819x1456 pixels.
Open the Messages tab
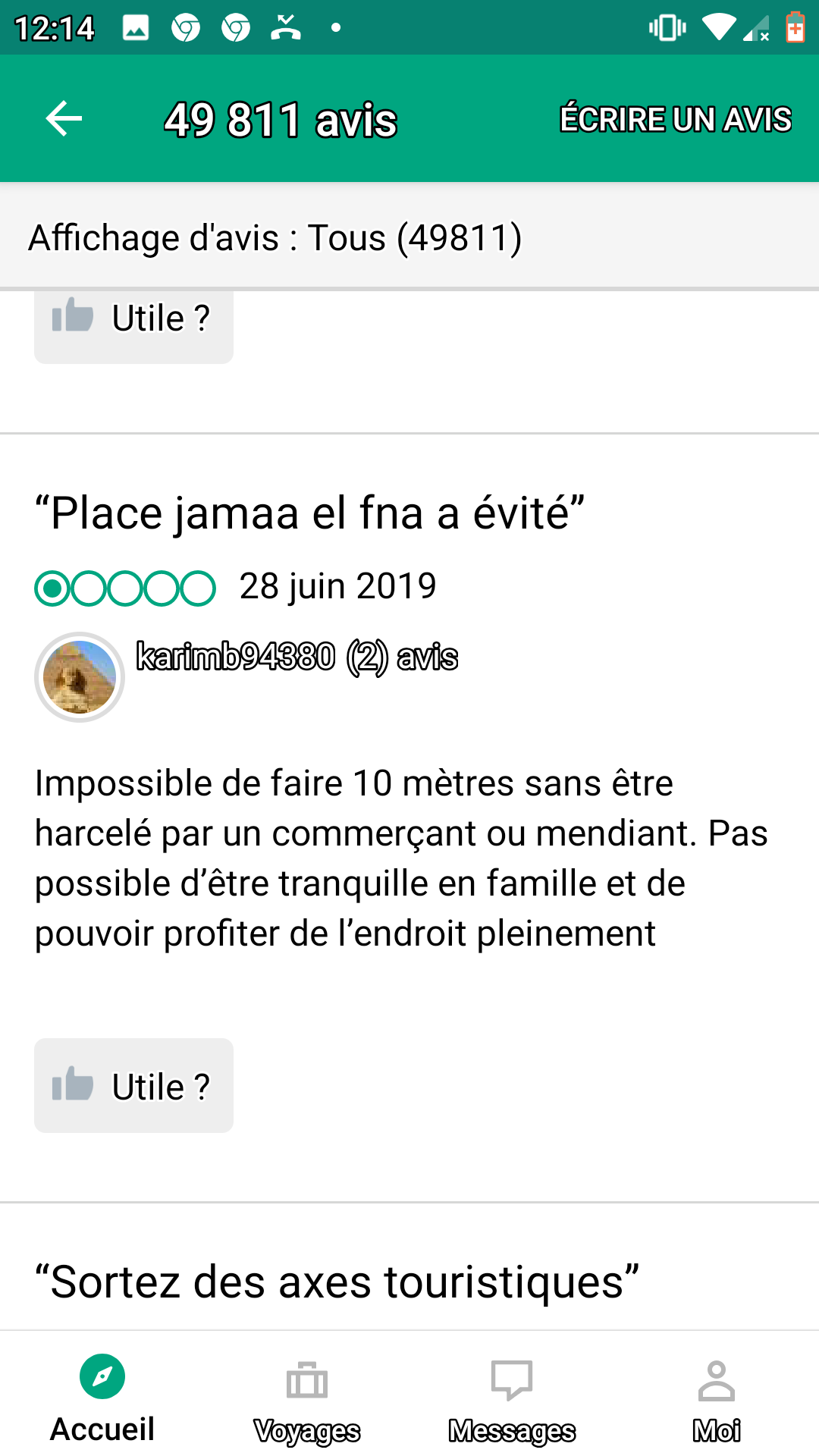512,1398
